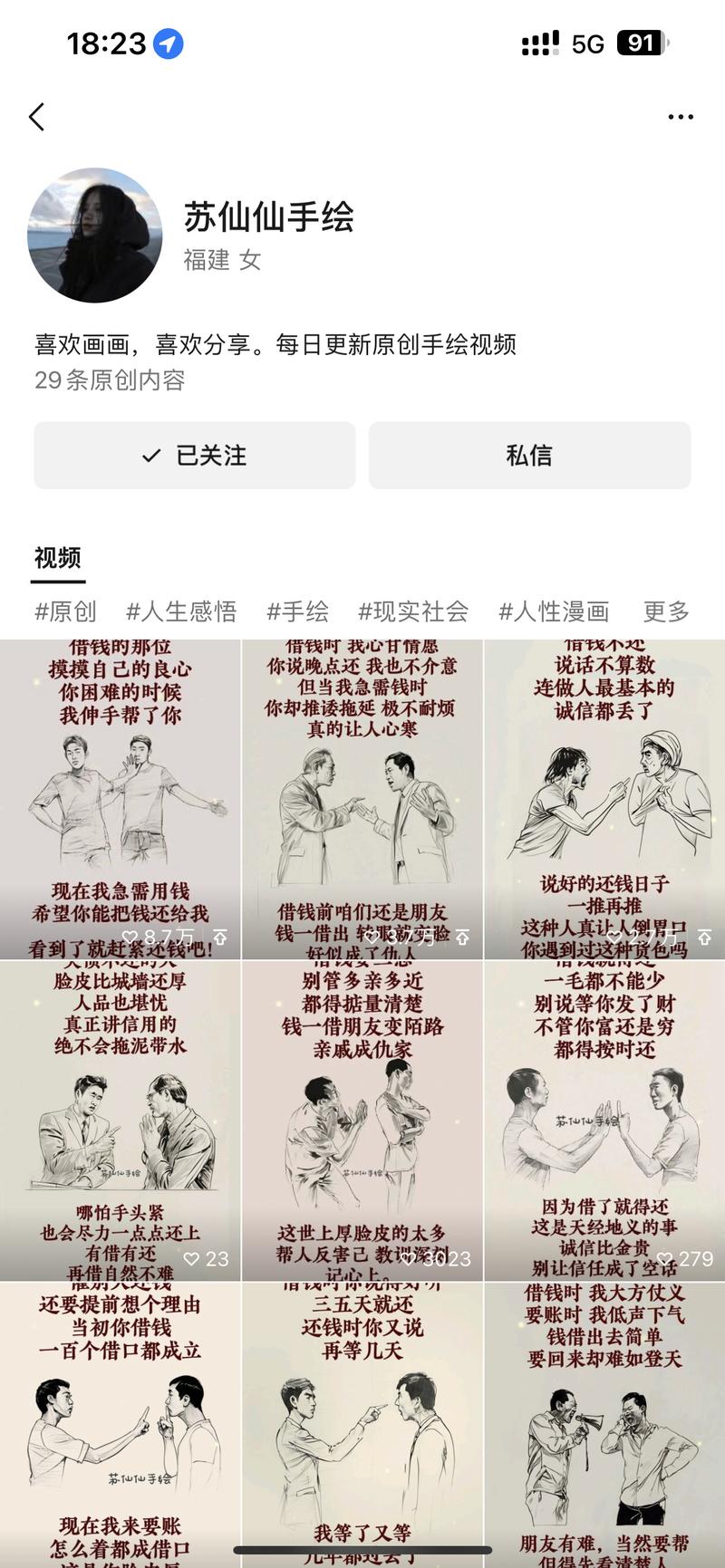Filter by the #现实社会 hashtag
Viewport: 725px width, 1568px height.
pos(413,611)
